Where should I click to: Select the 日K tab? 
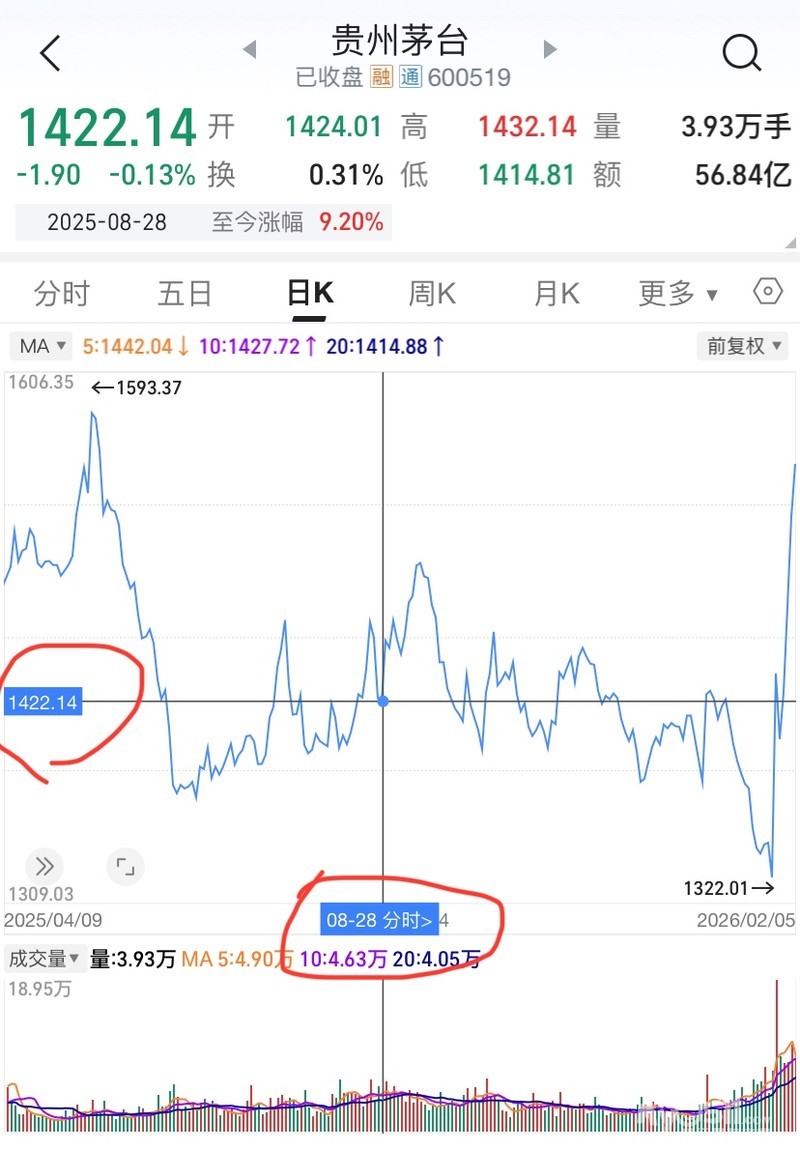click(309, 293)
